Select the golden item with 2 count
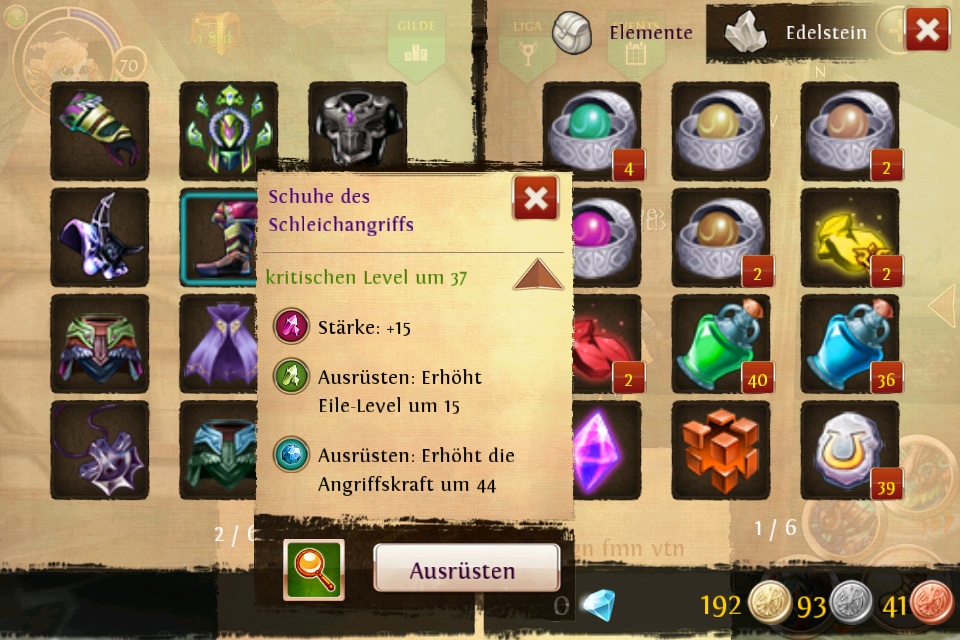 point(849,237)
